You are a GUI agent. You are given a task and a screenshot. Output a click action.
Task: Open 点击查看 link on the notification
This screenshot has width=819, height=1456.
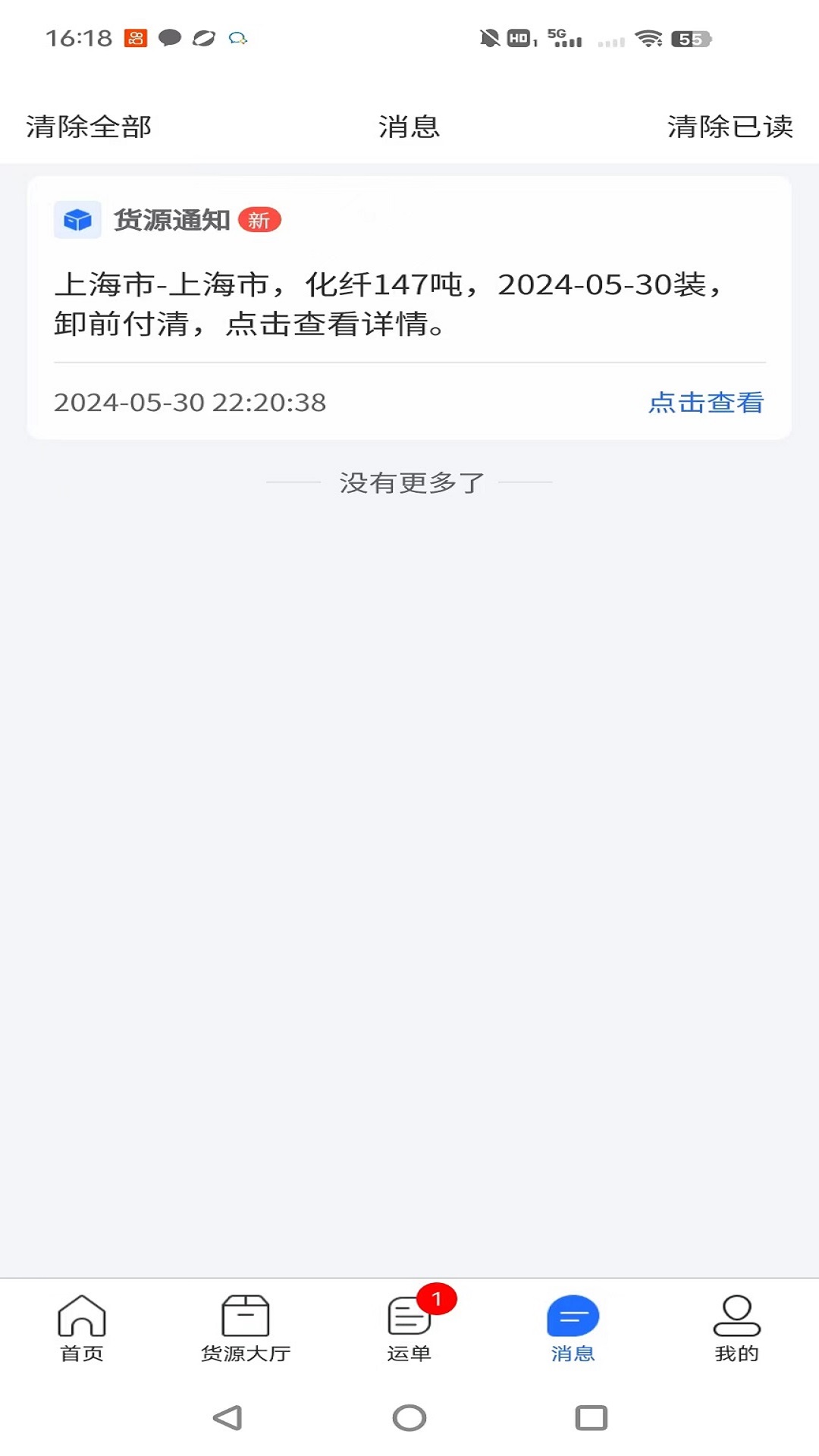point(705,403)
